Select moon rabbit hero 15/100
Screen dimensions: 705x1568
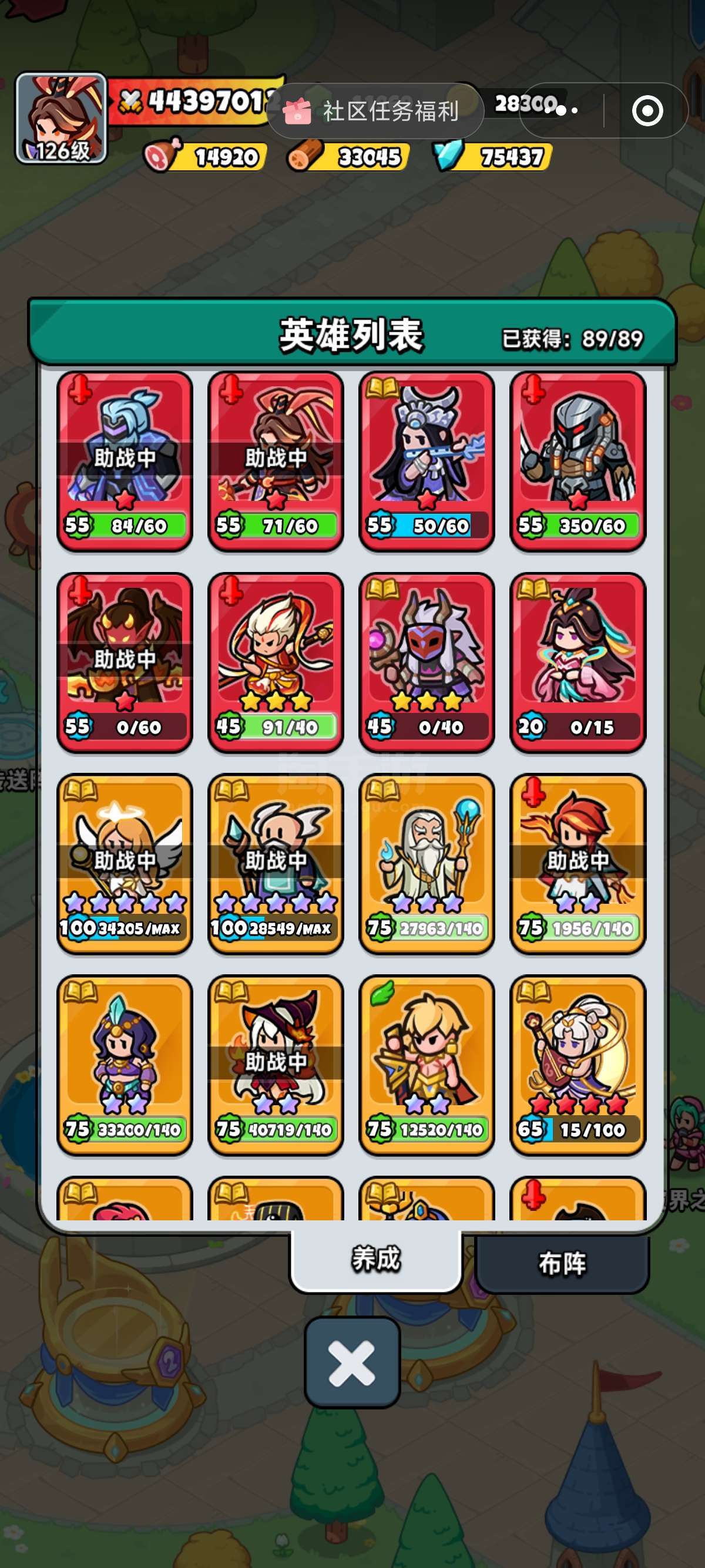[x=578, y=1064]
